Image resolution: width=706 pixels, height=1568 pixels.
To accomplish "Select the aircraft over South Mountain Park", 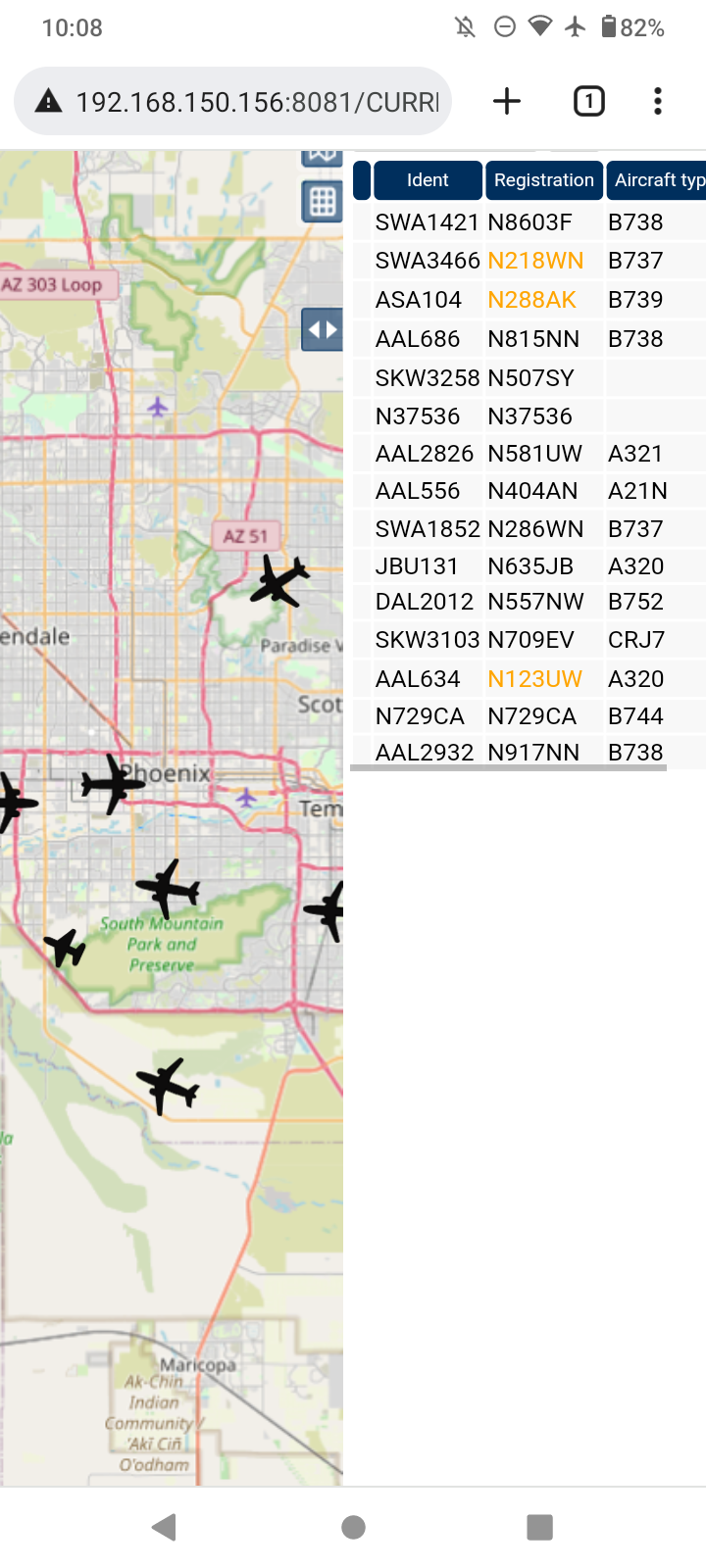I will tap(169, 888).
